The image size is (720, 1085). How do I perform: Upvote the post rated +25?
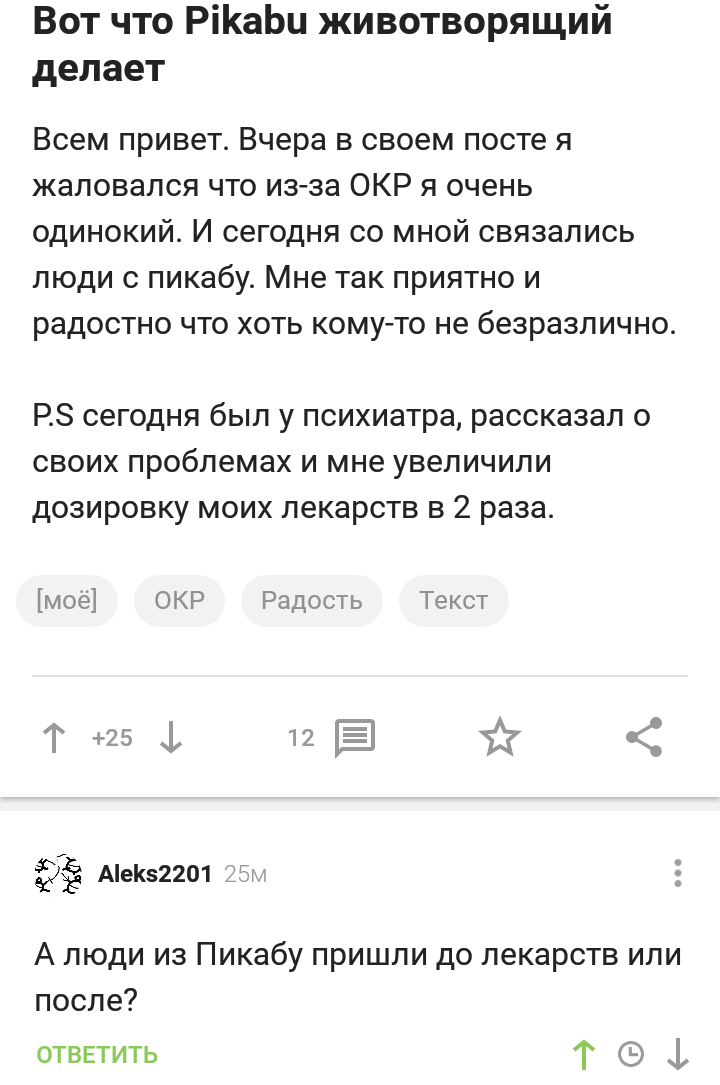[54, 738]
